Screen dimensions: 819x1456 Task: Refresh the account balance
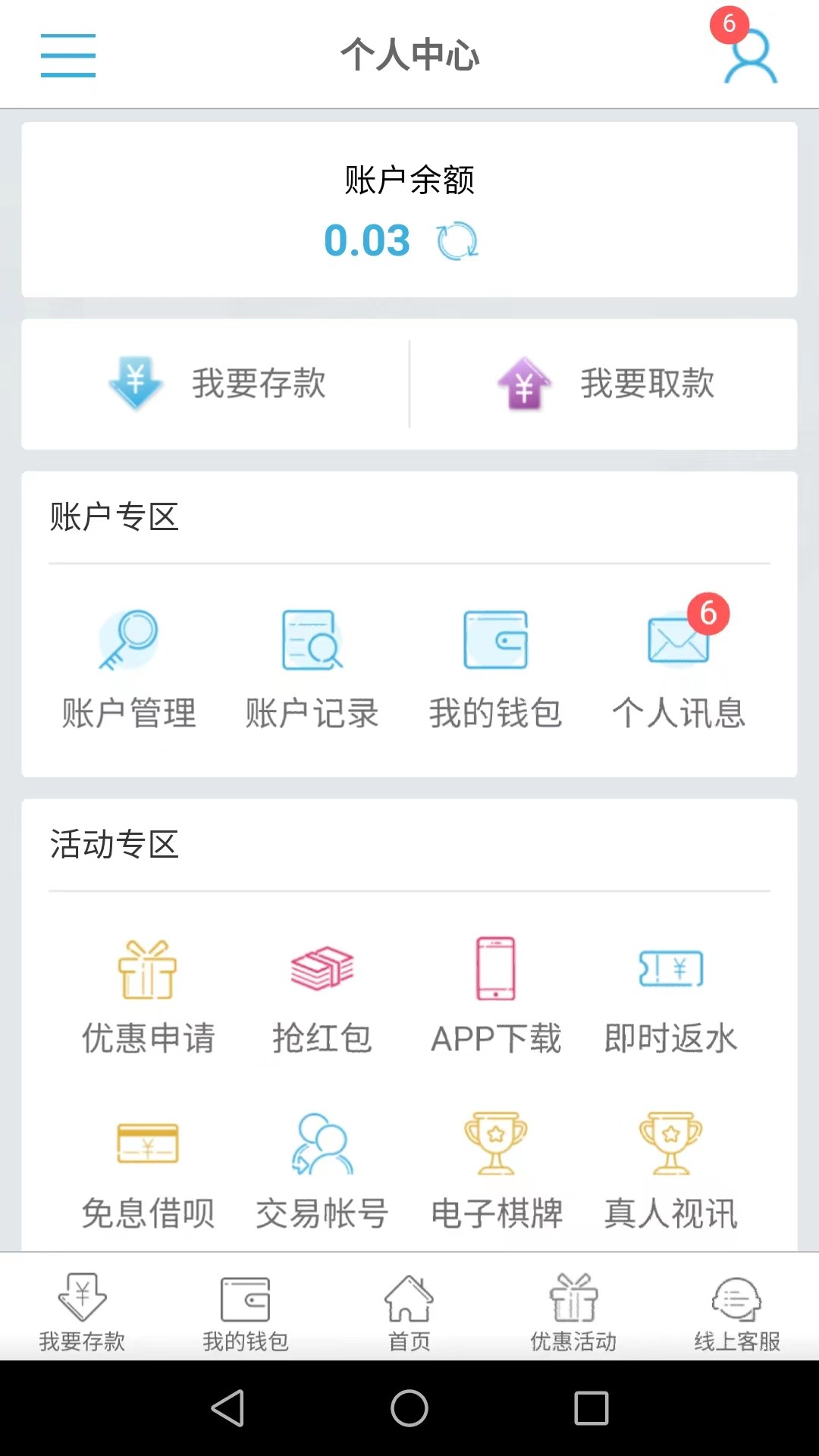tap(457, 242)
